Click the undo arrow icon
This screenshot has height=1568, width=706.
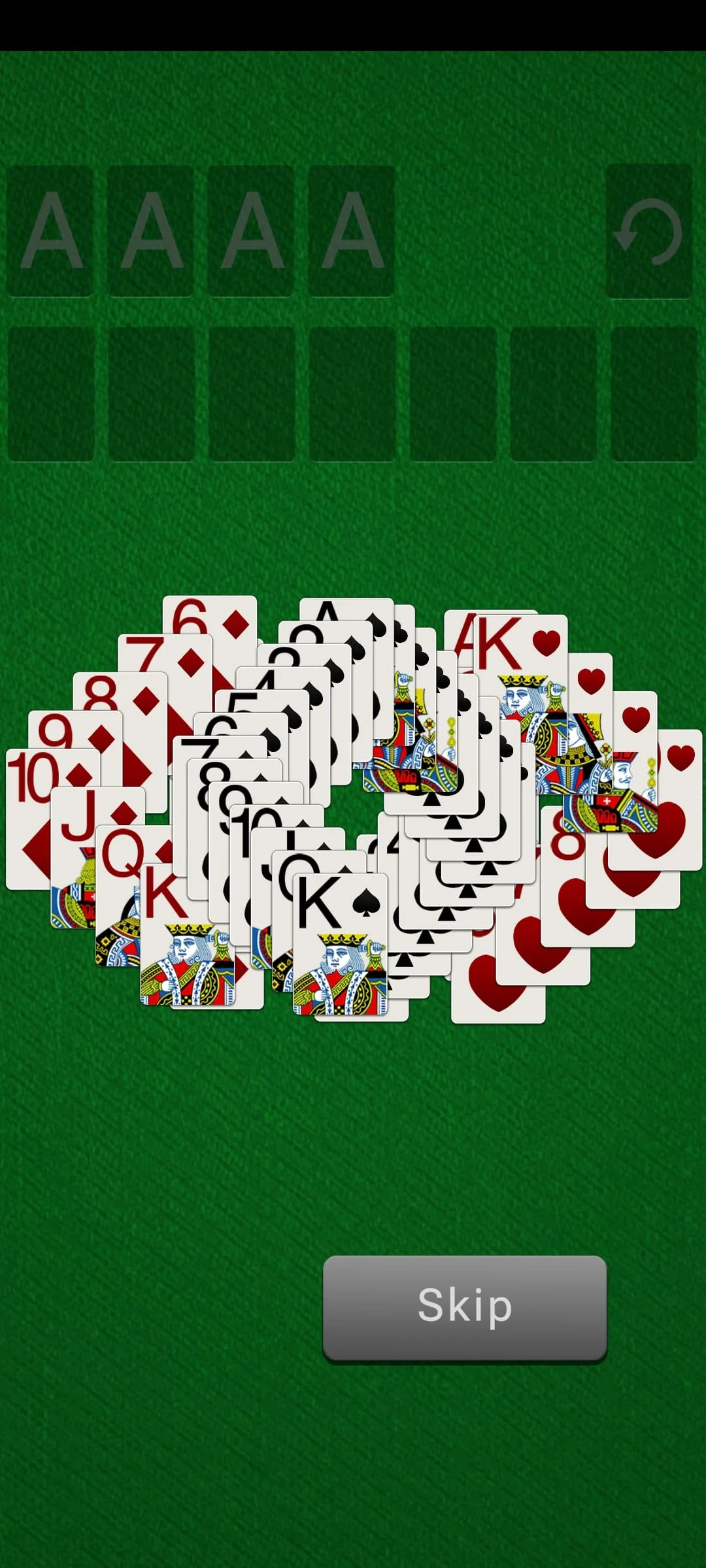[649, 232]
